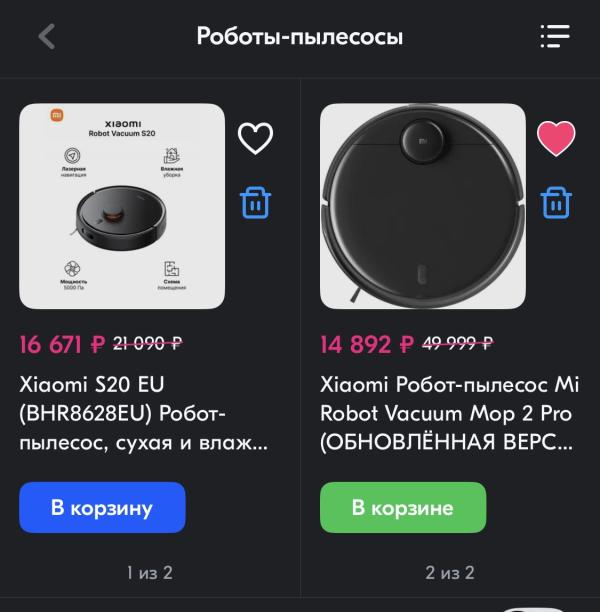Open cart via В корзине button

point(402,507)
